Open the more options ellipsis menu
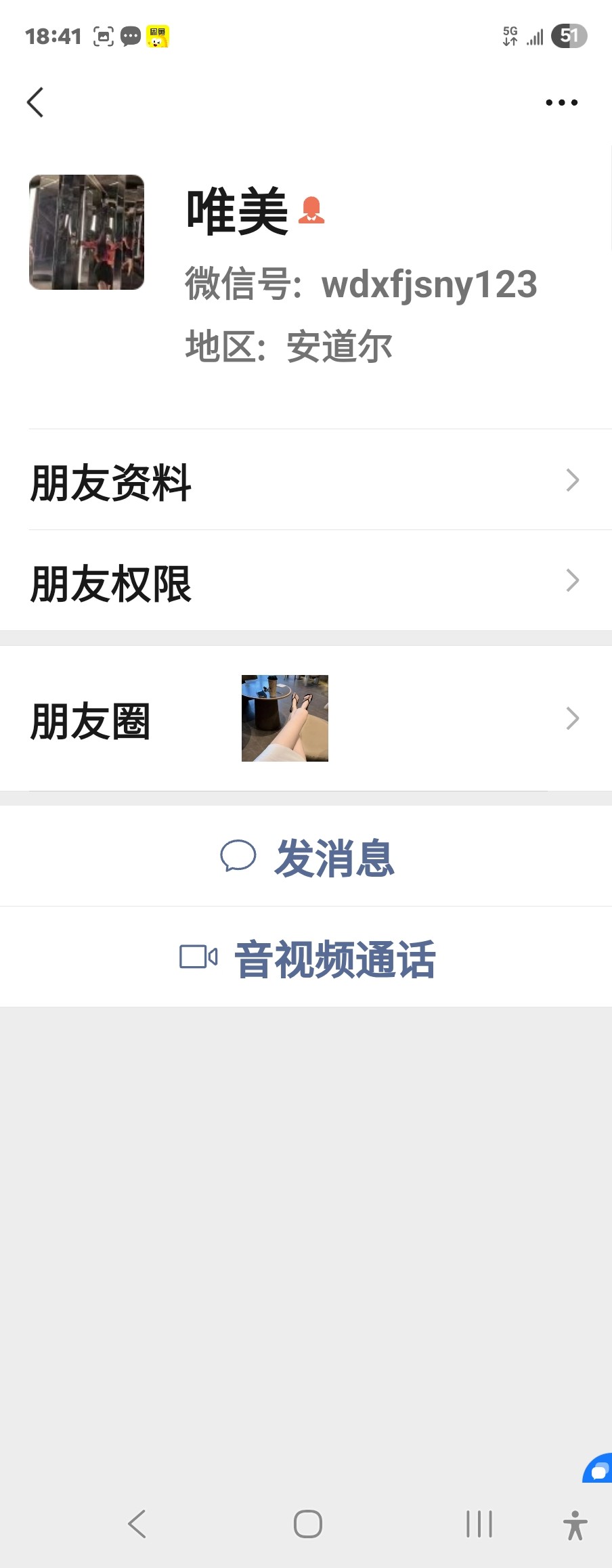The height and width of the screenshot is (1568, 612). [561, 102]
